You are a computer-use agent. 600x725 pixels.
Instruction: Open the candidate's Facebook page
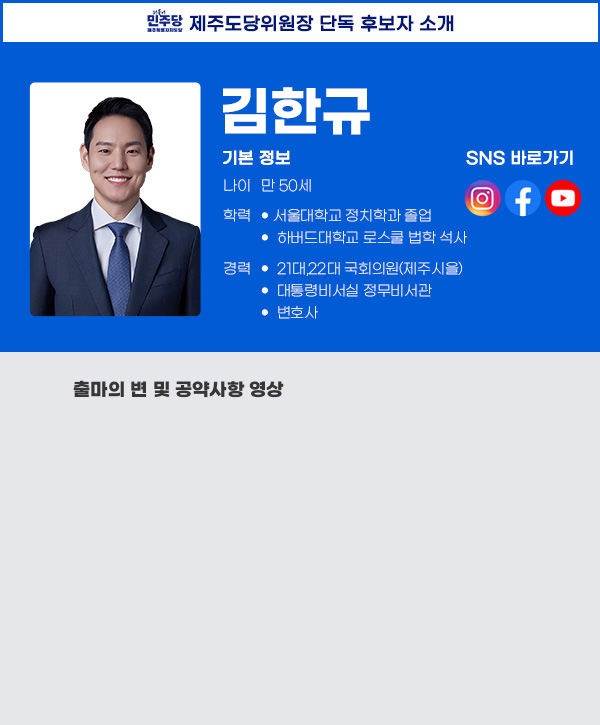click(522, 198)
